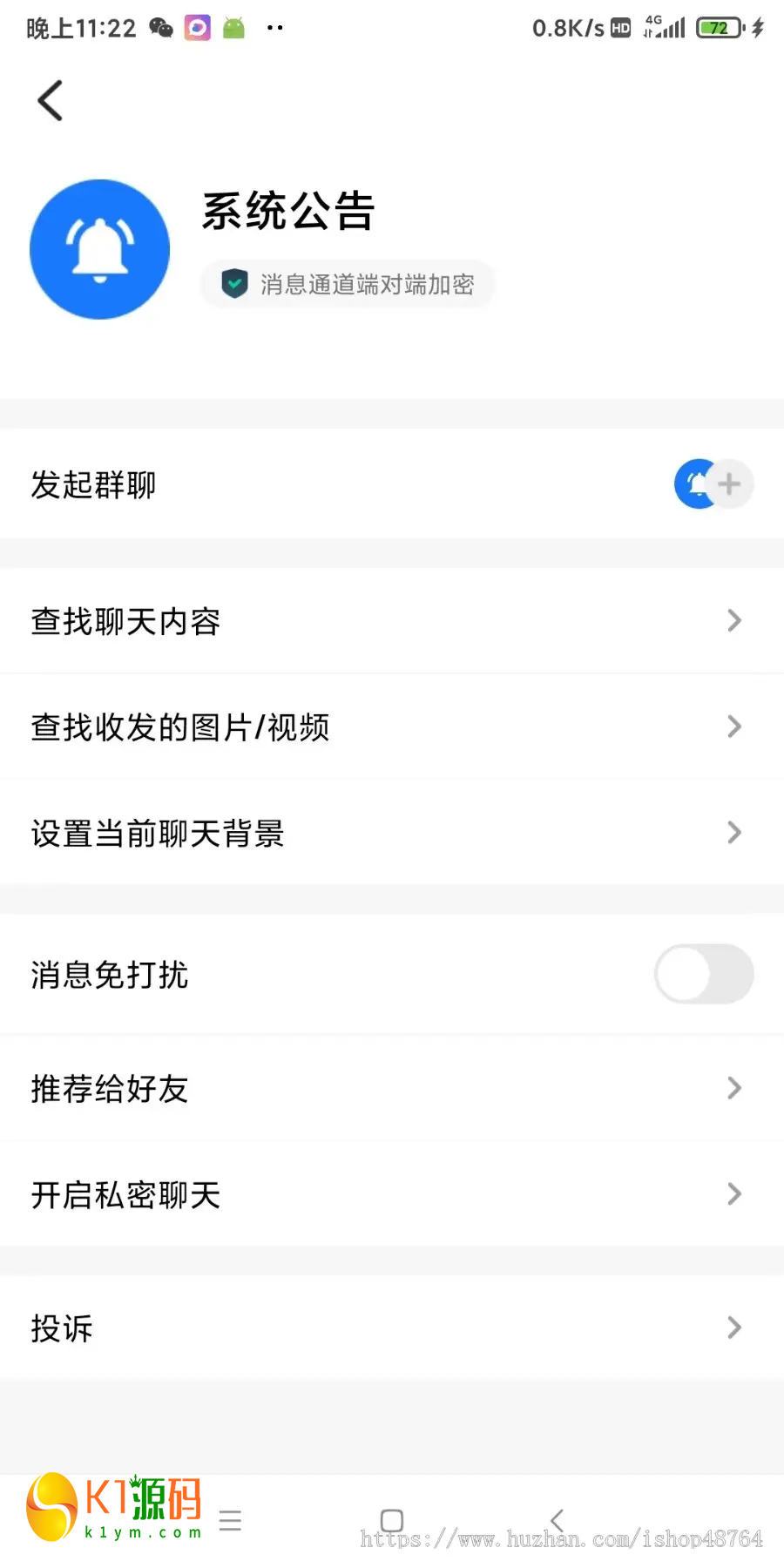Tap the system home button
The image size is (784, 1568).
pyautogui.click(x=392, y=1521)
